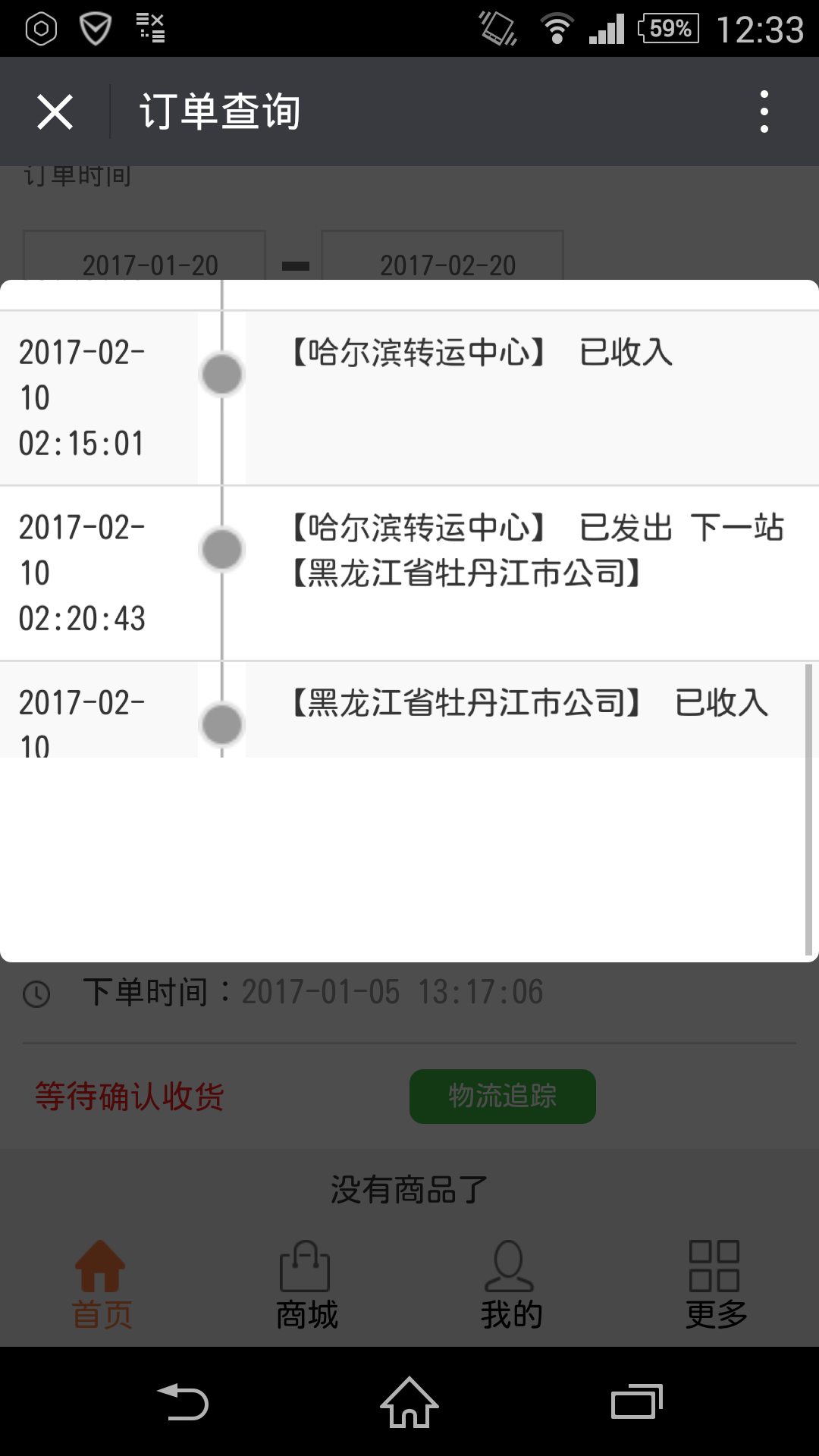Image resolution: width=819 pixels, height=1456 pixels.
Task: Close the 订单查询 page
Action: 55,112
